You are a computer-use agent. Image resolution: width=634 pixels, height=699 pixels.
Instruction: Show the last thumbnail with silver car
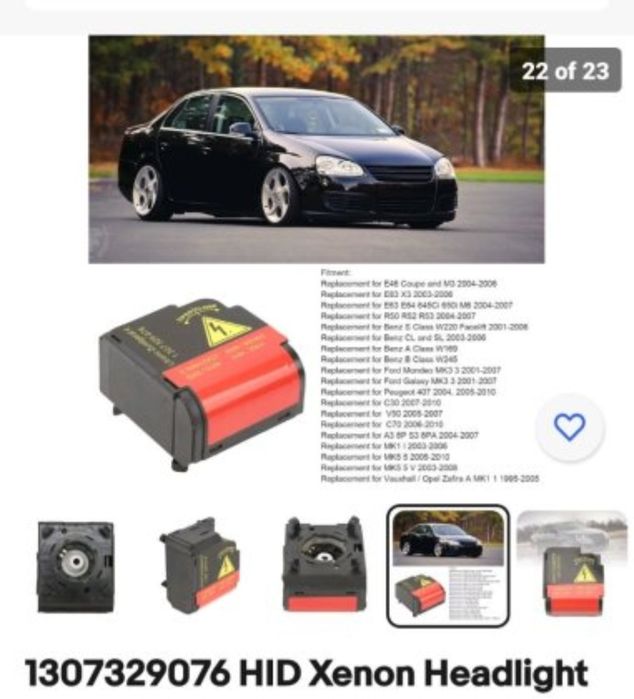tap(573, 566)
